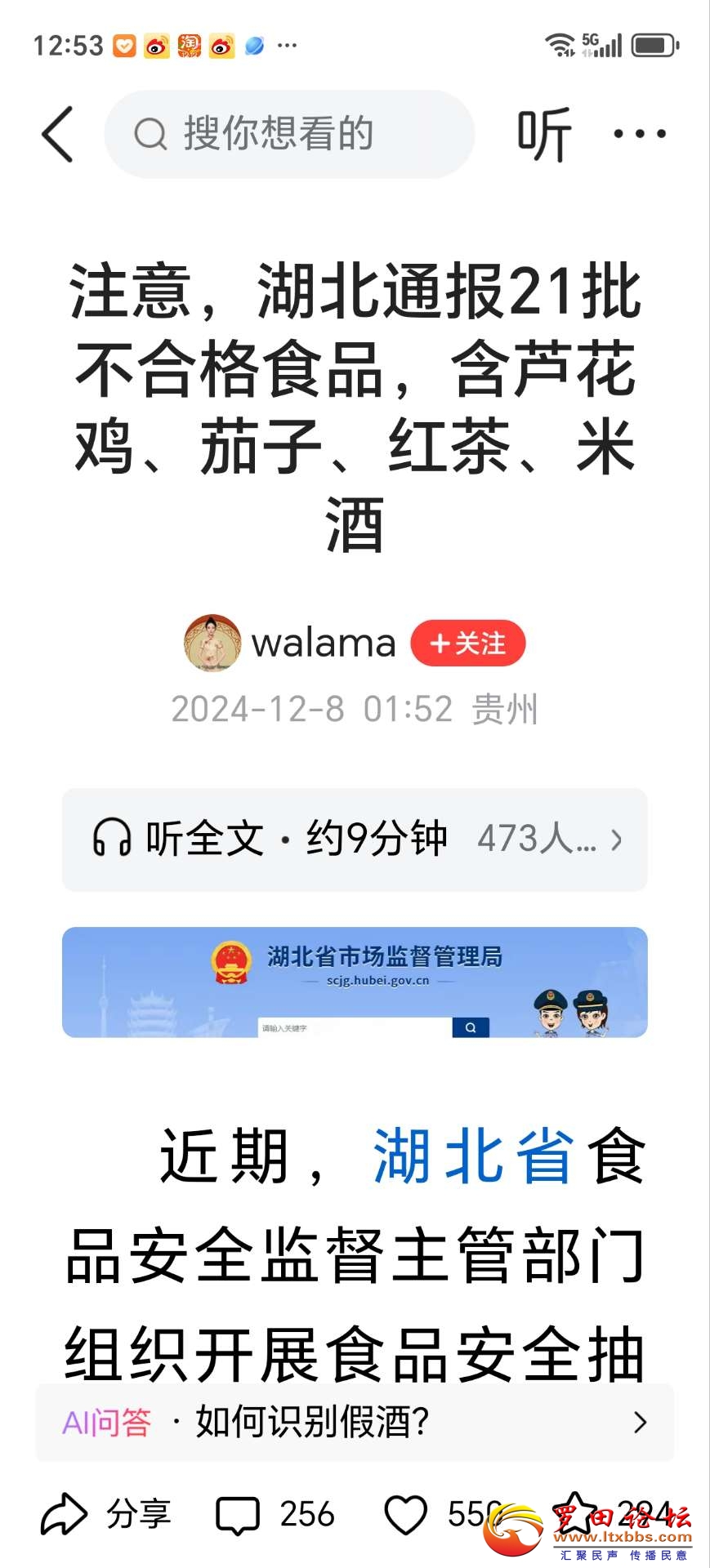The width and height of the screenshot is (710, 1568).
Task: Go back using the top-left arrow
Action: point(58,134)
